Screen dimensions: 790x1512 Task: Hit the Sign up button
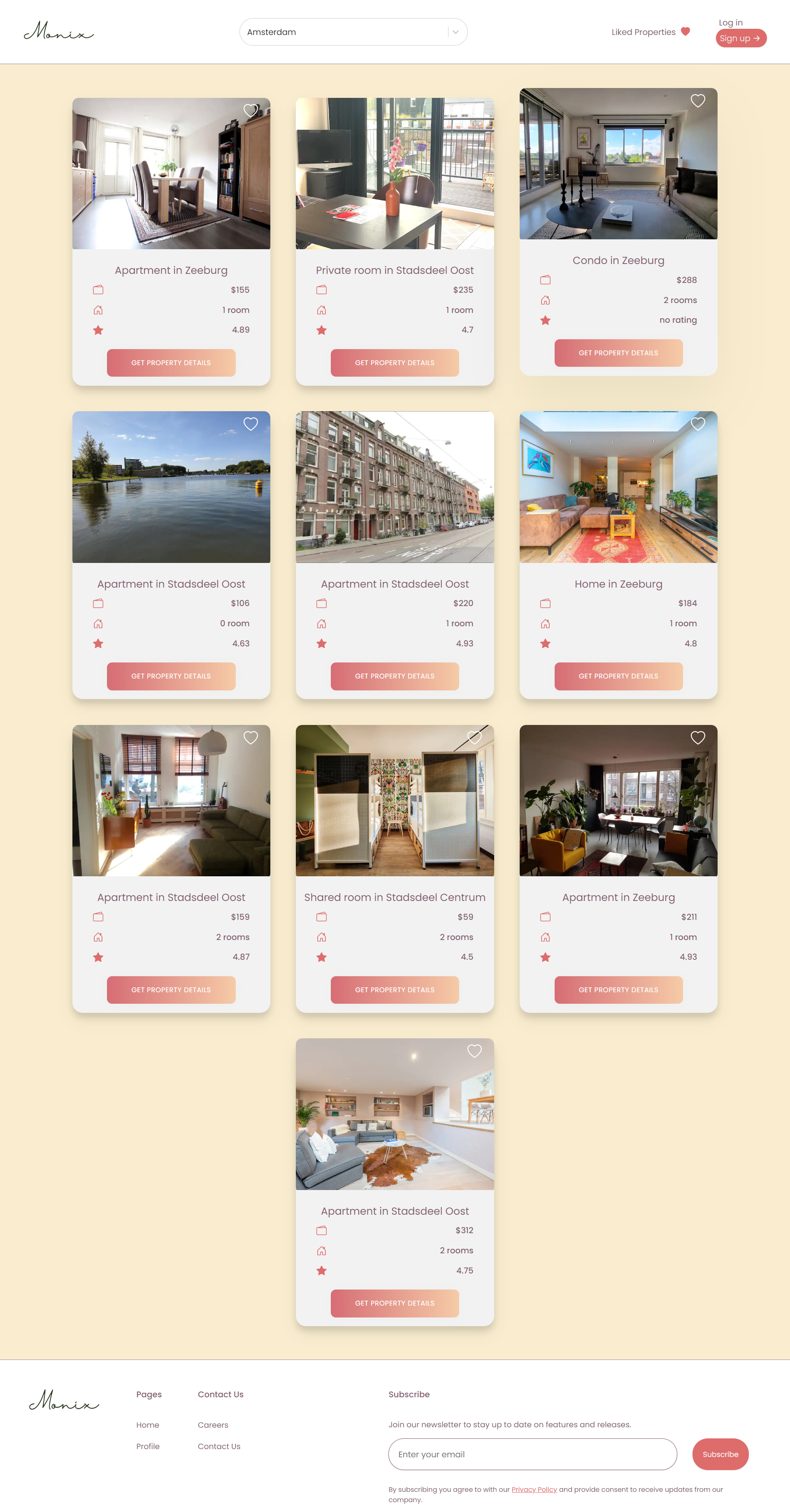point(740,38)
